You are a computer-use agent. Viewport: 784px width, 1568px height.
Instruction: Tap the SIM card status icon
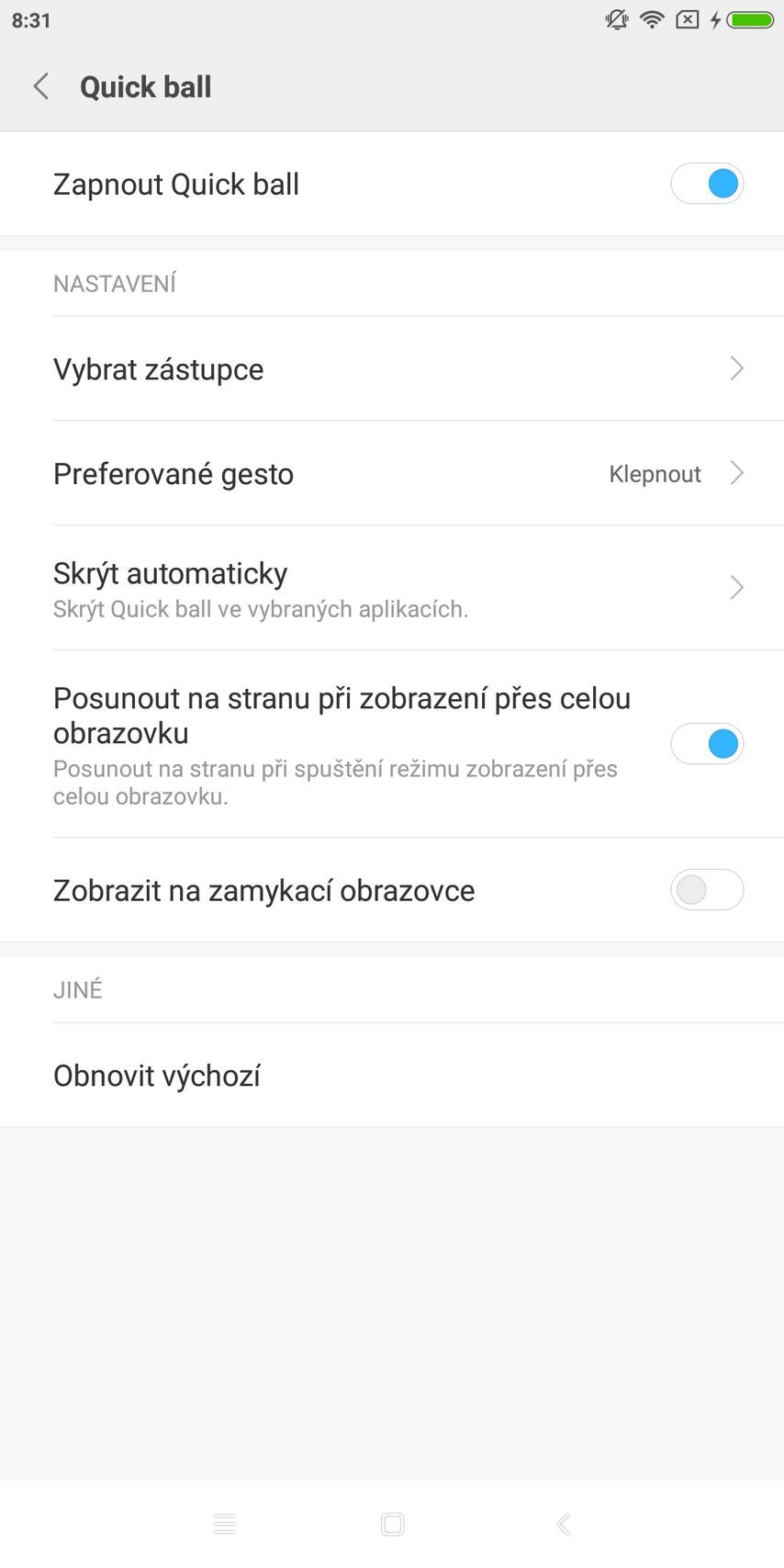pos(687,19)
